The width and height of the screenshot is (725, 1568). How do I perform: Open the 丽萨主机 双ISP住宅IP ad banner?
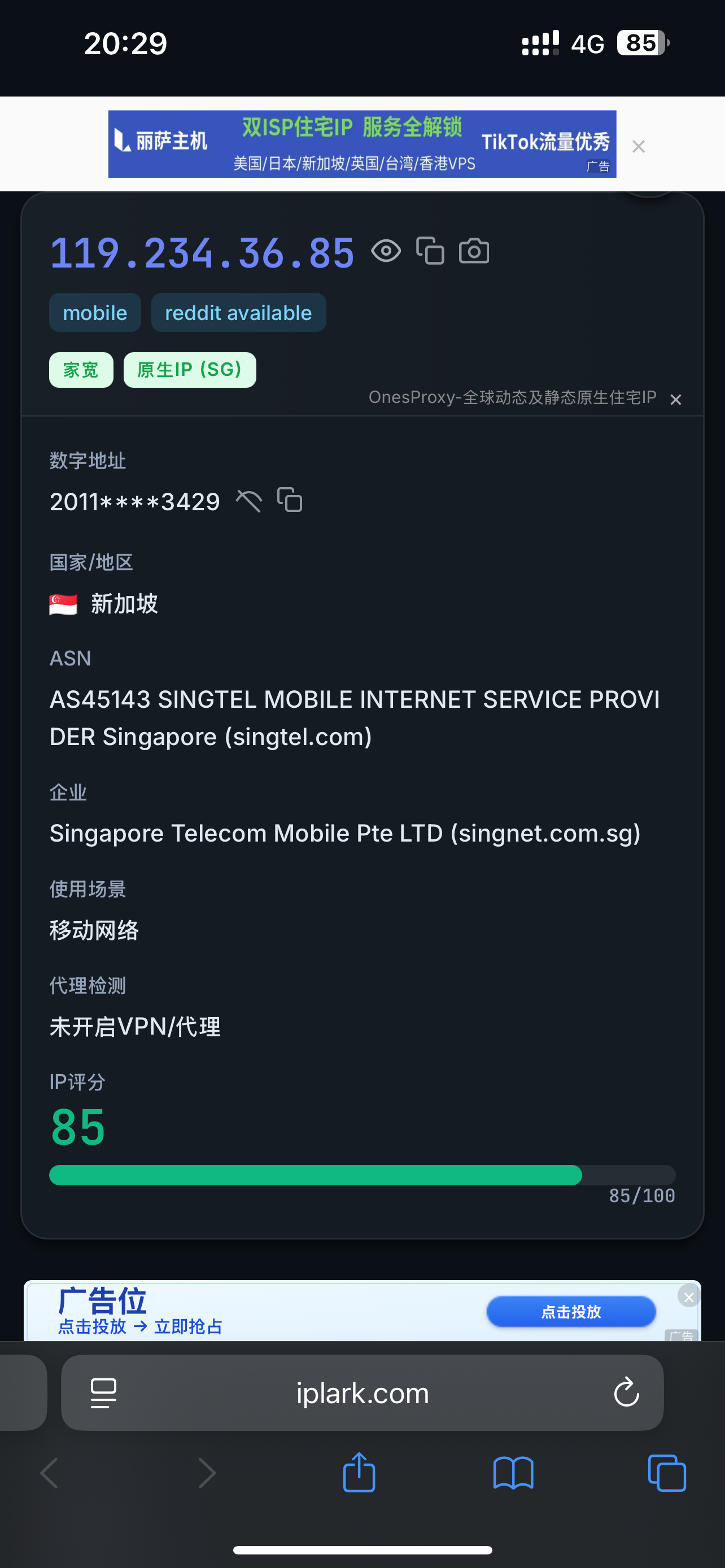(x=361, y=144)
